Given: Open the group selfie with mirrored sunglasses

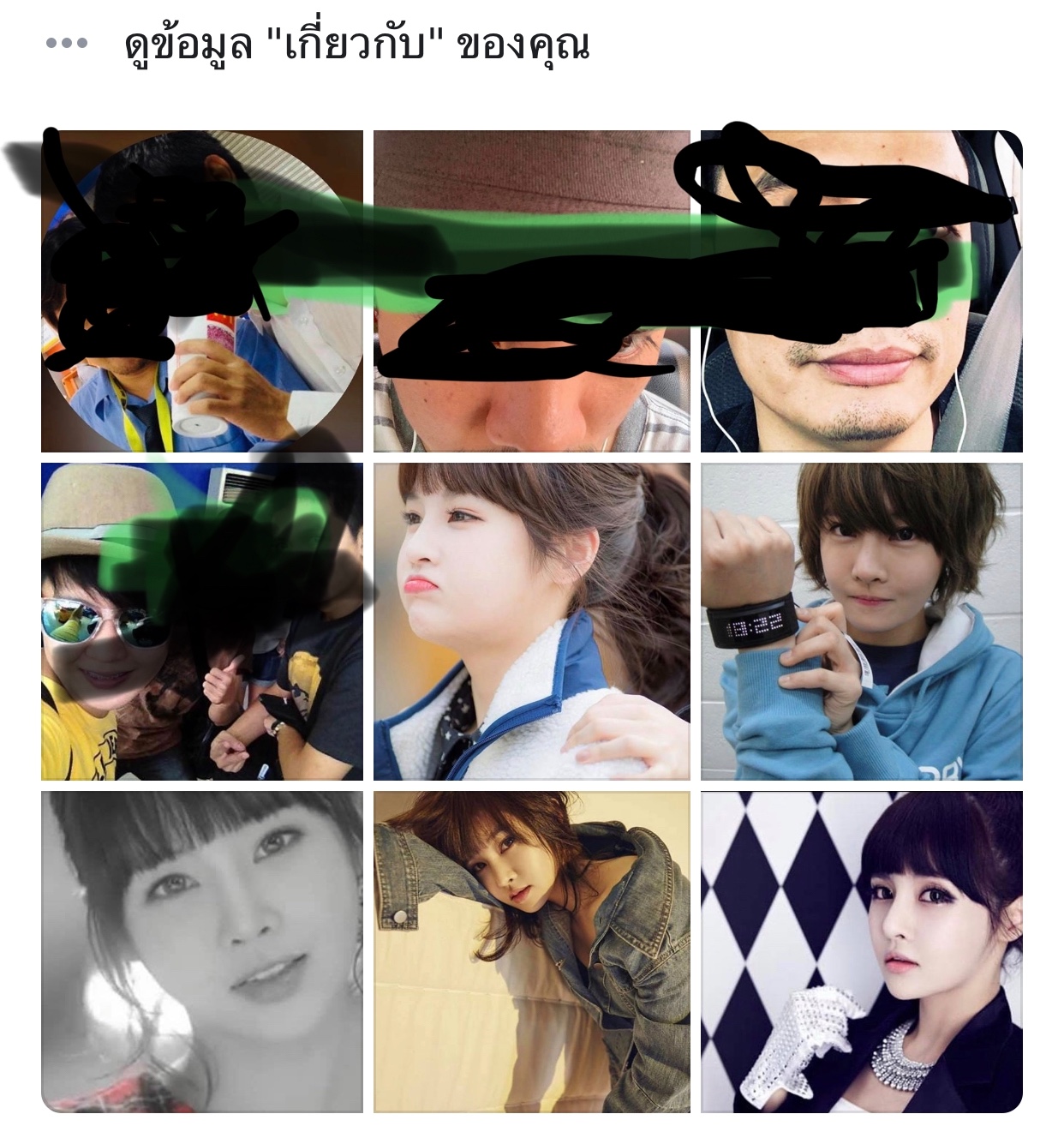Looking at the screenshot, I should [x=202, y=621].
